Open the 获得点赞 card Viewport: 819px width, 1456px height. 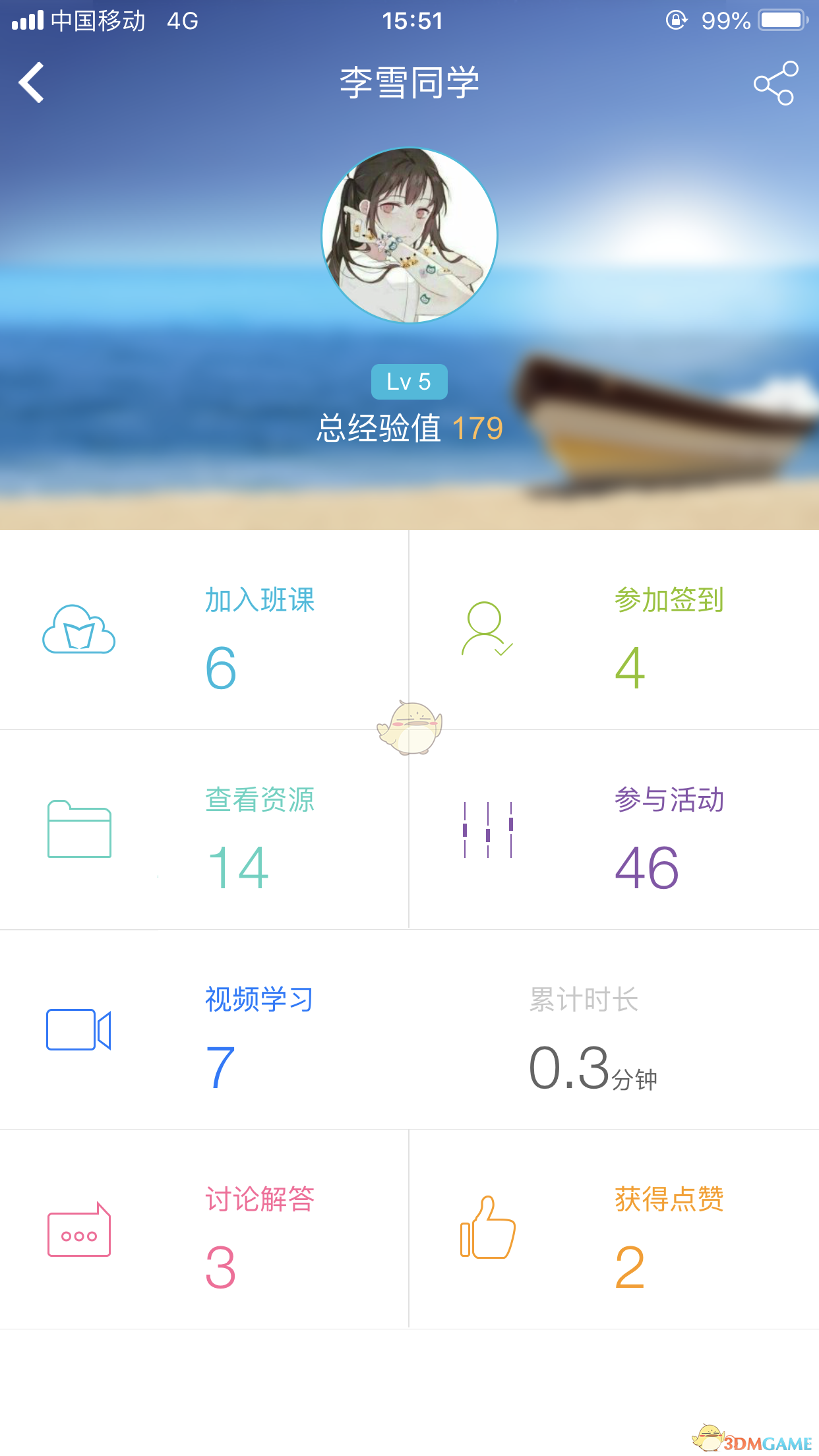pos(613,1230)
